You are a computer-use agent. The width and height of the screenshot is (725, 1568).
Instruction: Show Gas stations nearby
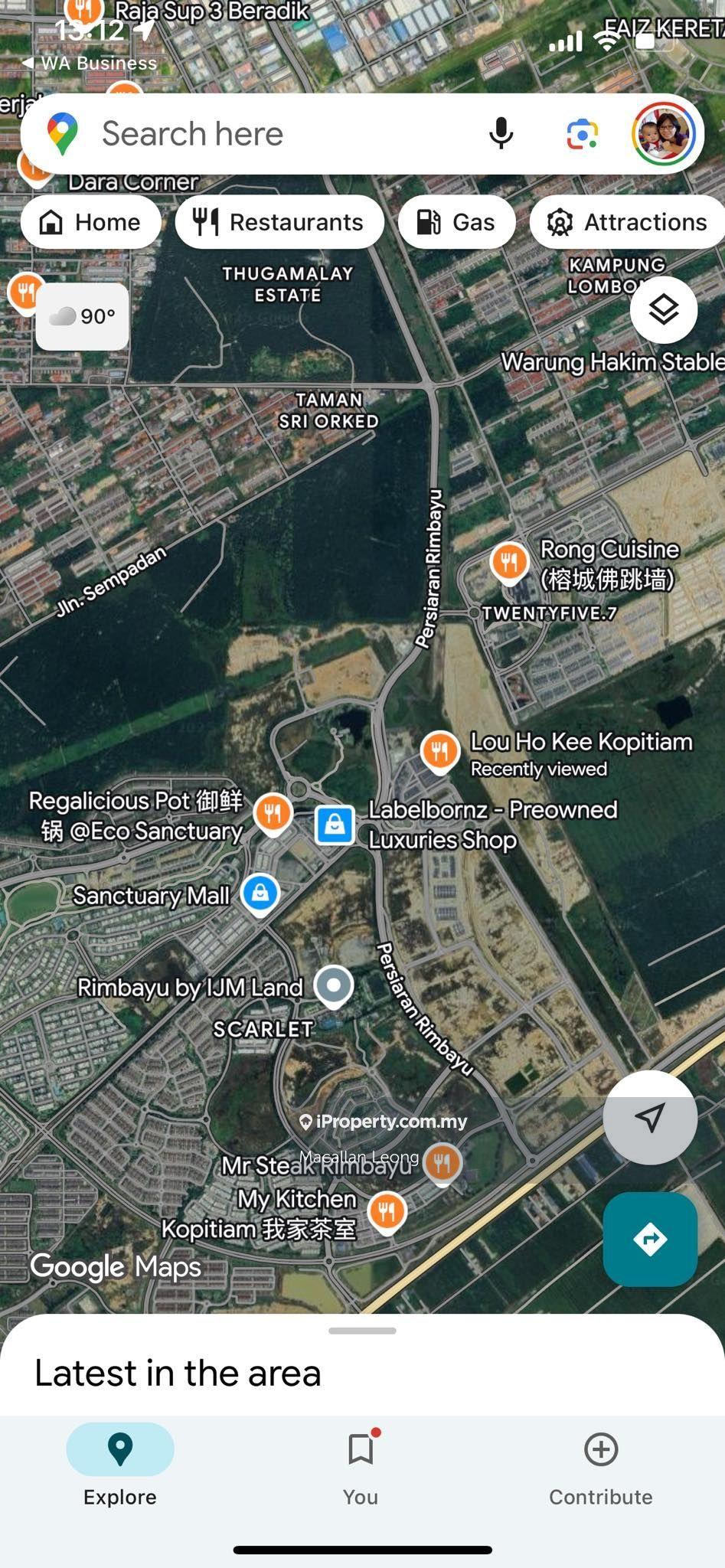(456, 222)
